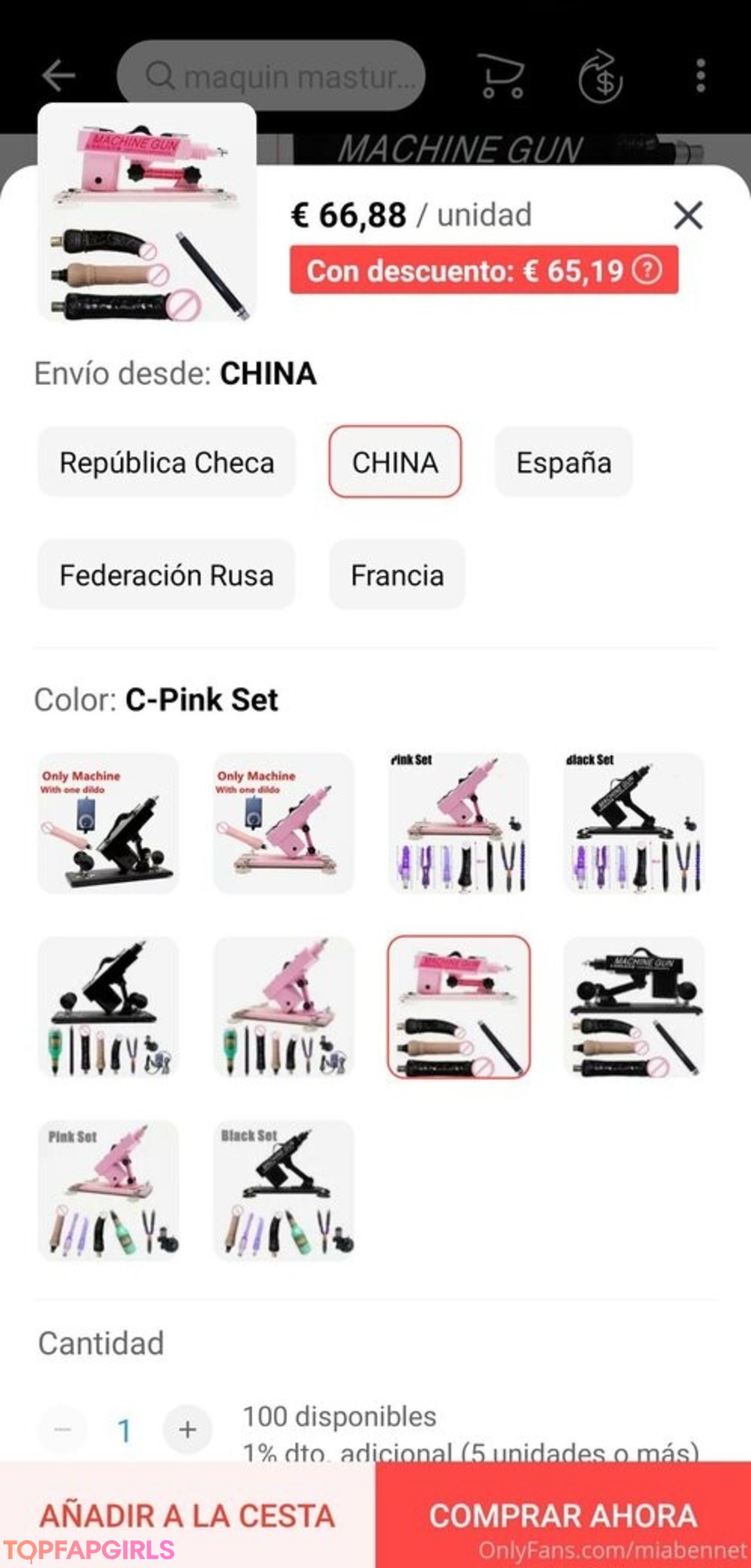
Task: Show info about the discount price
Action: [x=647, y=270]
